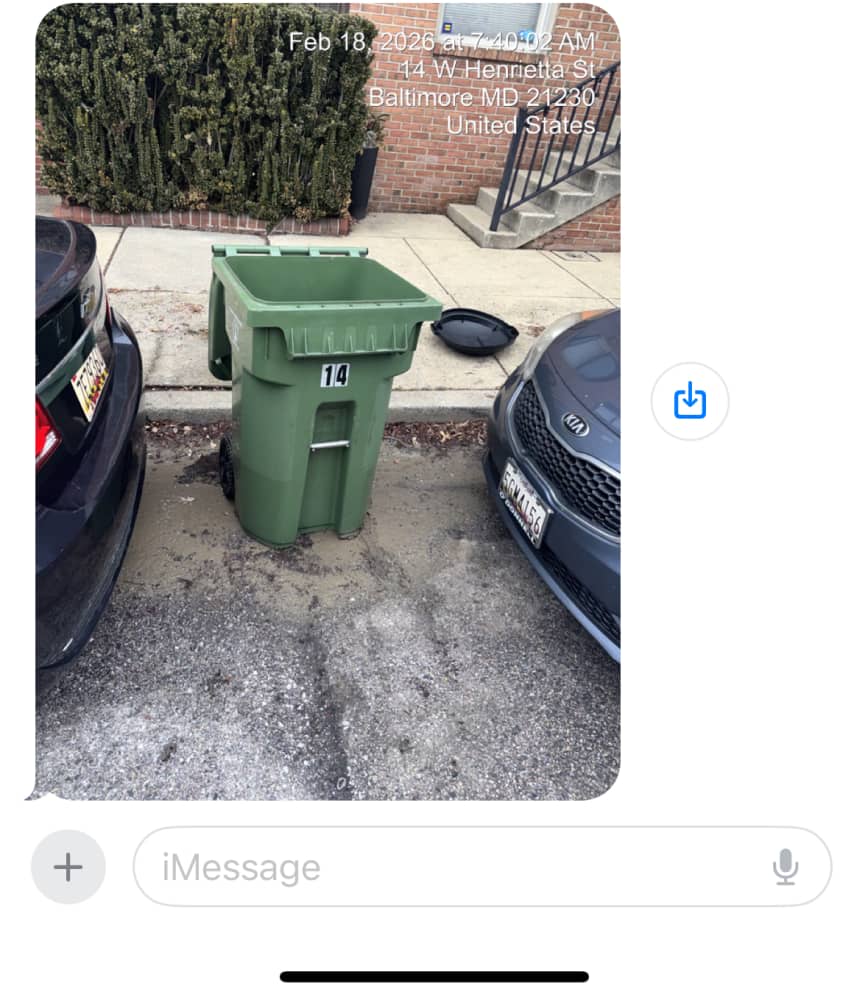Save the received photo with download icon
The image size is (868, 1000).
pyautogui.click(x=689, y=401)
